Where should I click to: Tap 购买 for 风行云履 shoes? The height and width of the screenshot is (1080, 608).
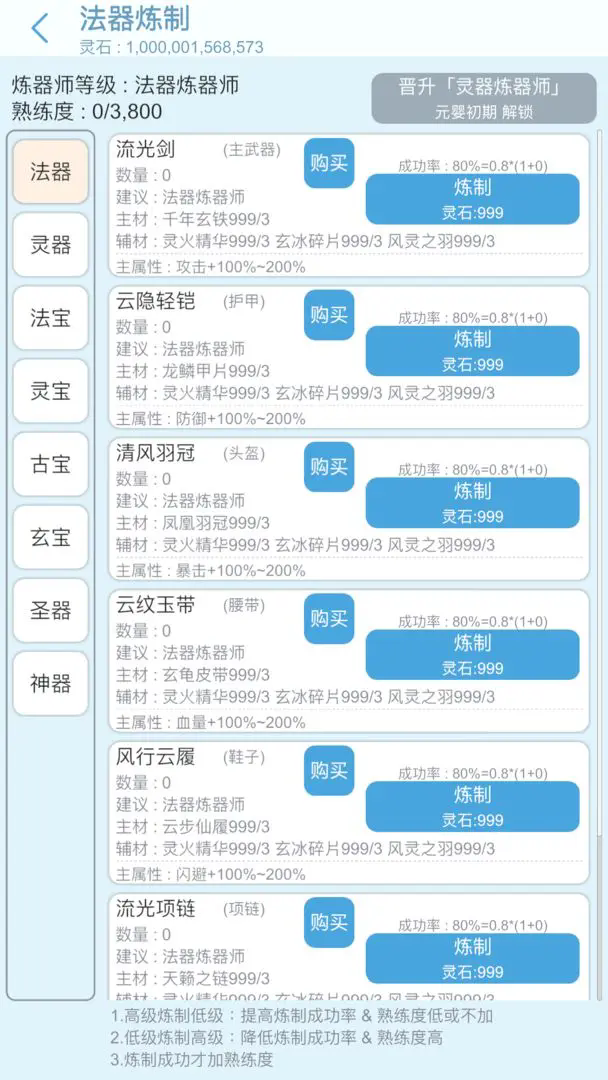pyautogui.click(x=329, y=771)
